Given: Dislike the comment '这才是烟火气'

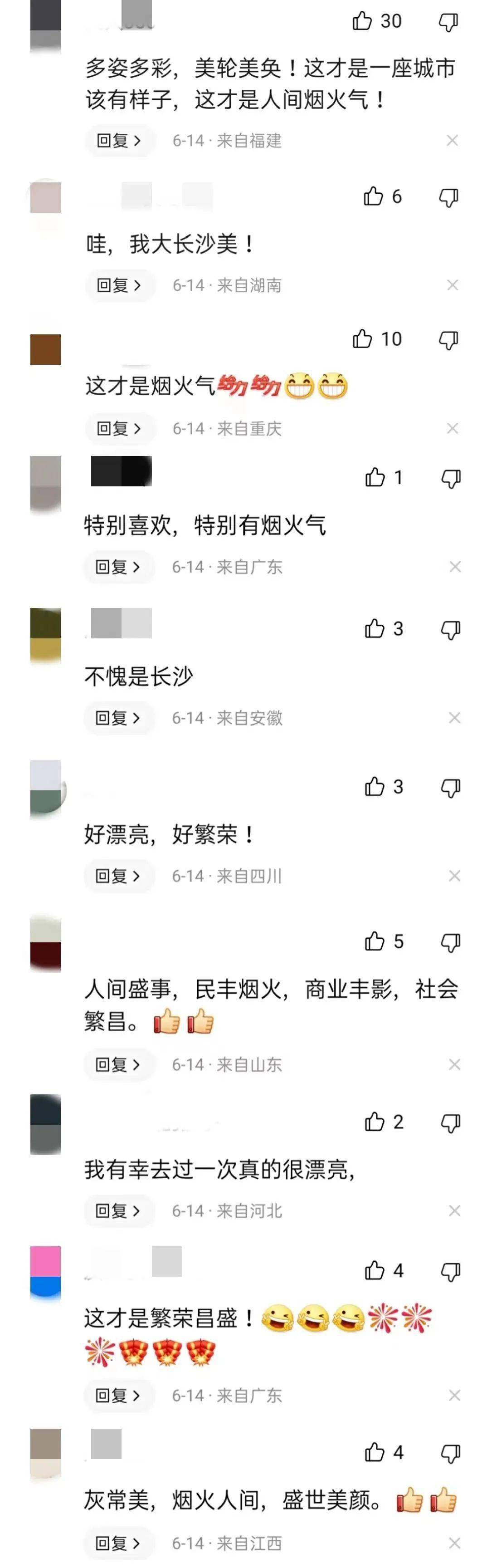Looking at the screenshot, I should click(x=449, y=340).
